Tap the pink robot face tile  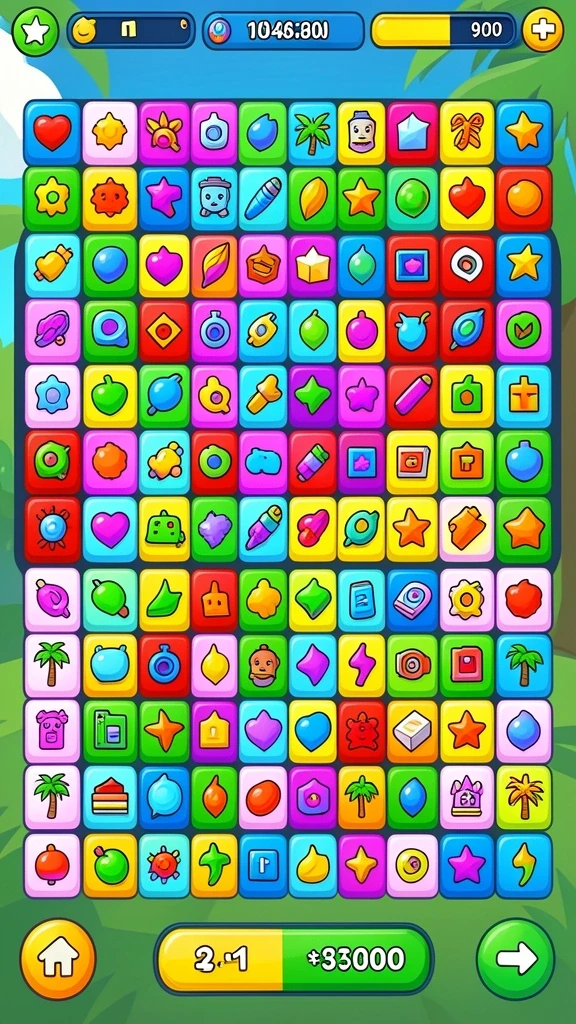pos(52,731)
